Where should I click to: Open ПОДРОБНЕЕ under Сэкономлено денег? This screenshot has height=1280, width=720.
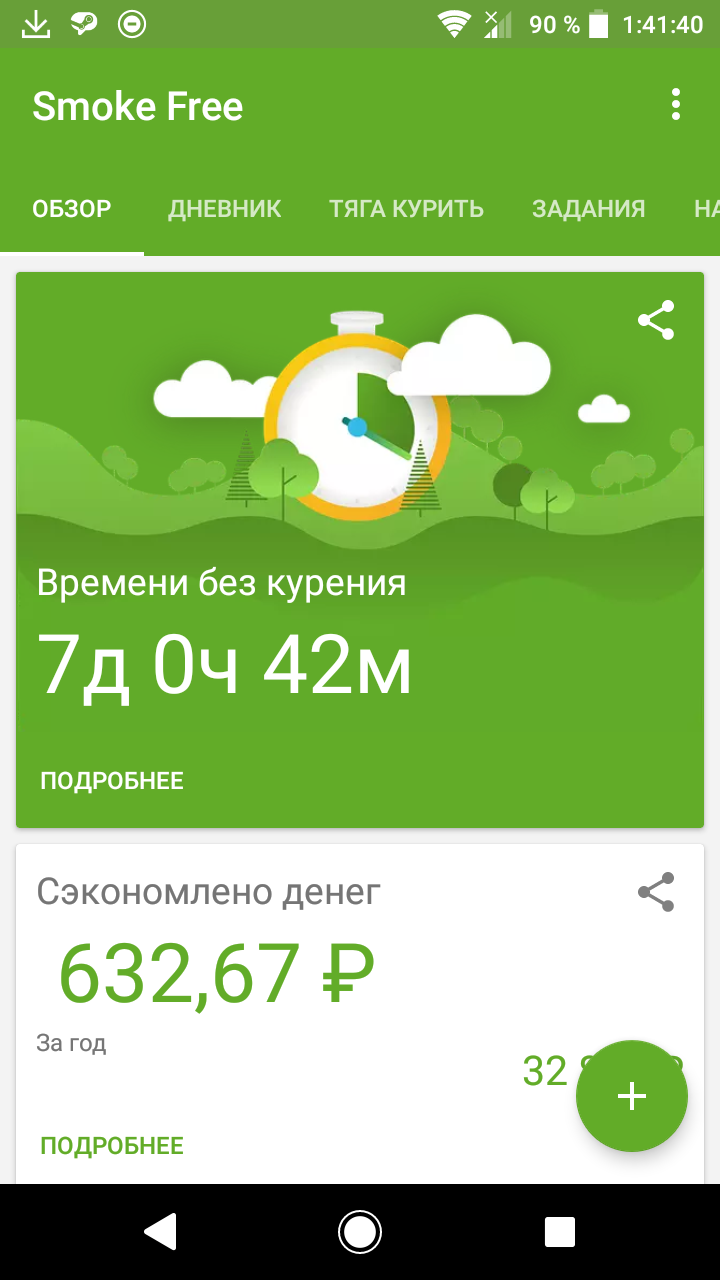(x=112, y=1146)
